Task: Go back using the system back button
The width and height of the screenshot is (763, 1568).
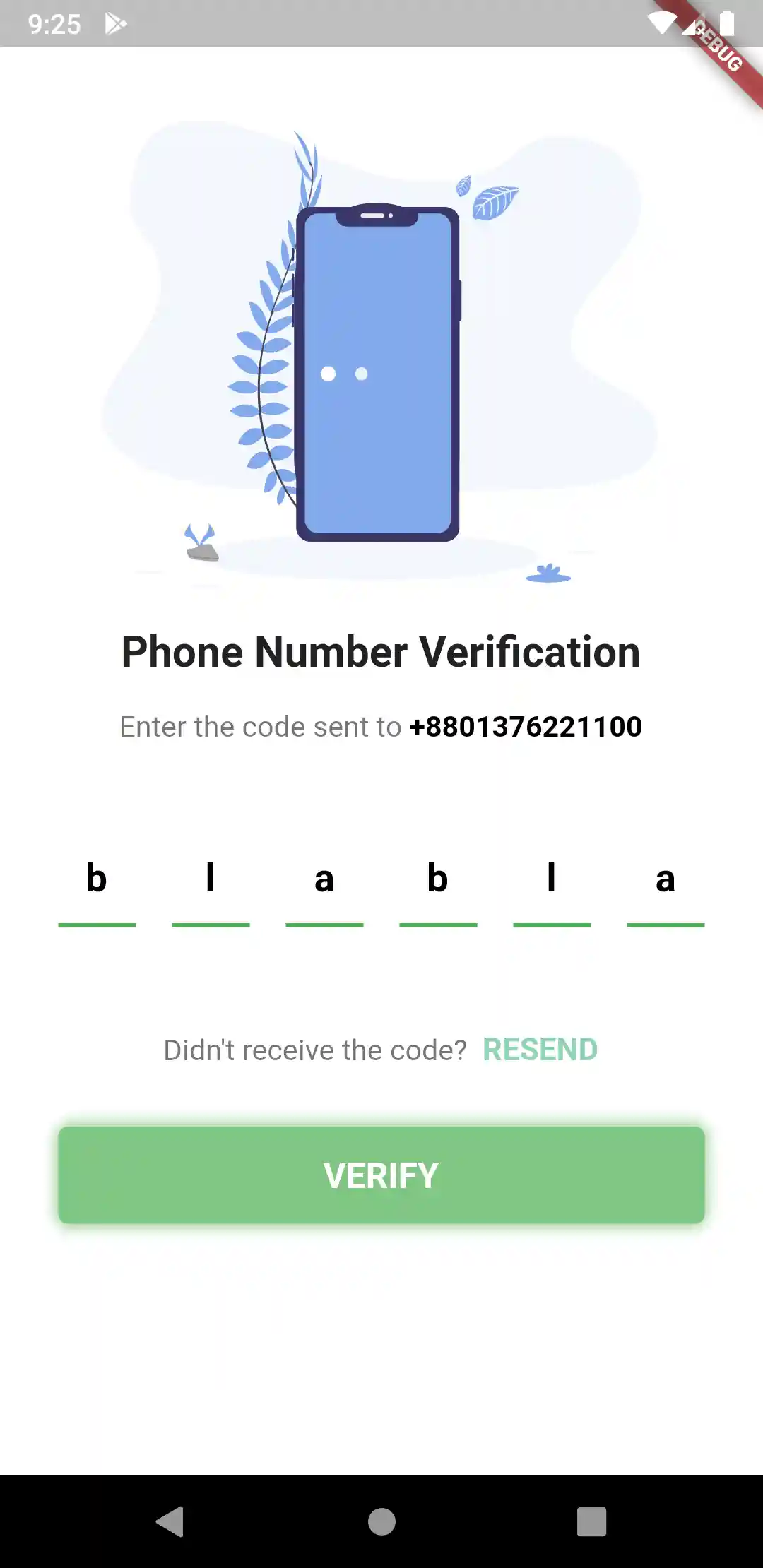Action: click(170, 1521)
